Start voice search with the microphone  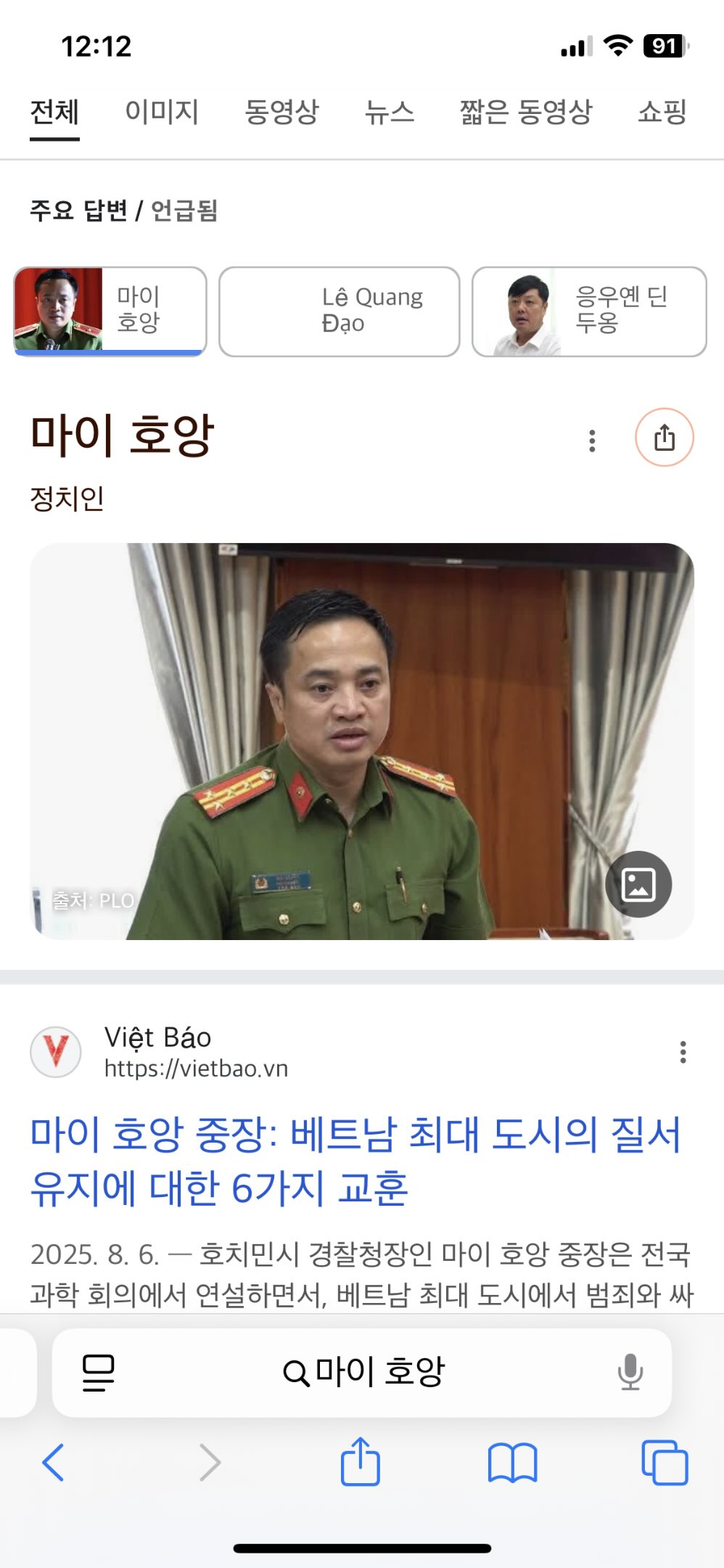tap(630, 1372)
